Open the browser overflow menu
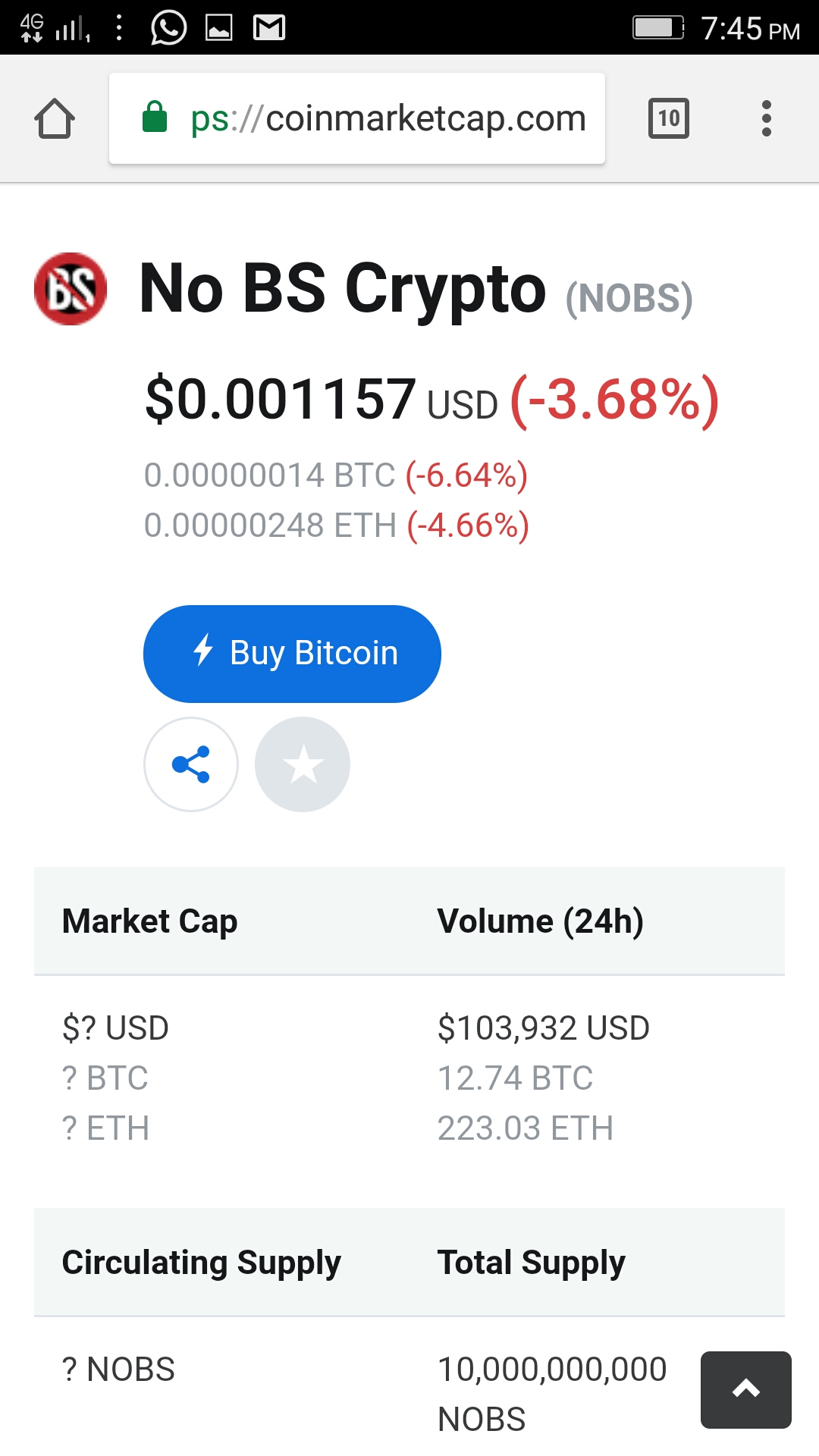Viewport: 819px width, 1456px height. 766,119
